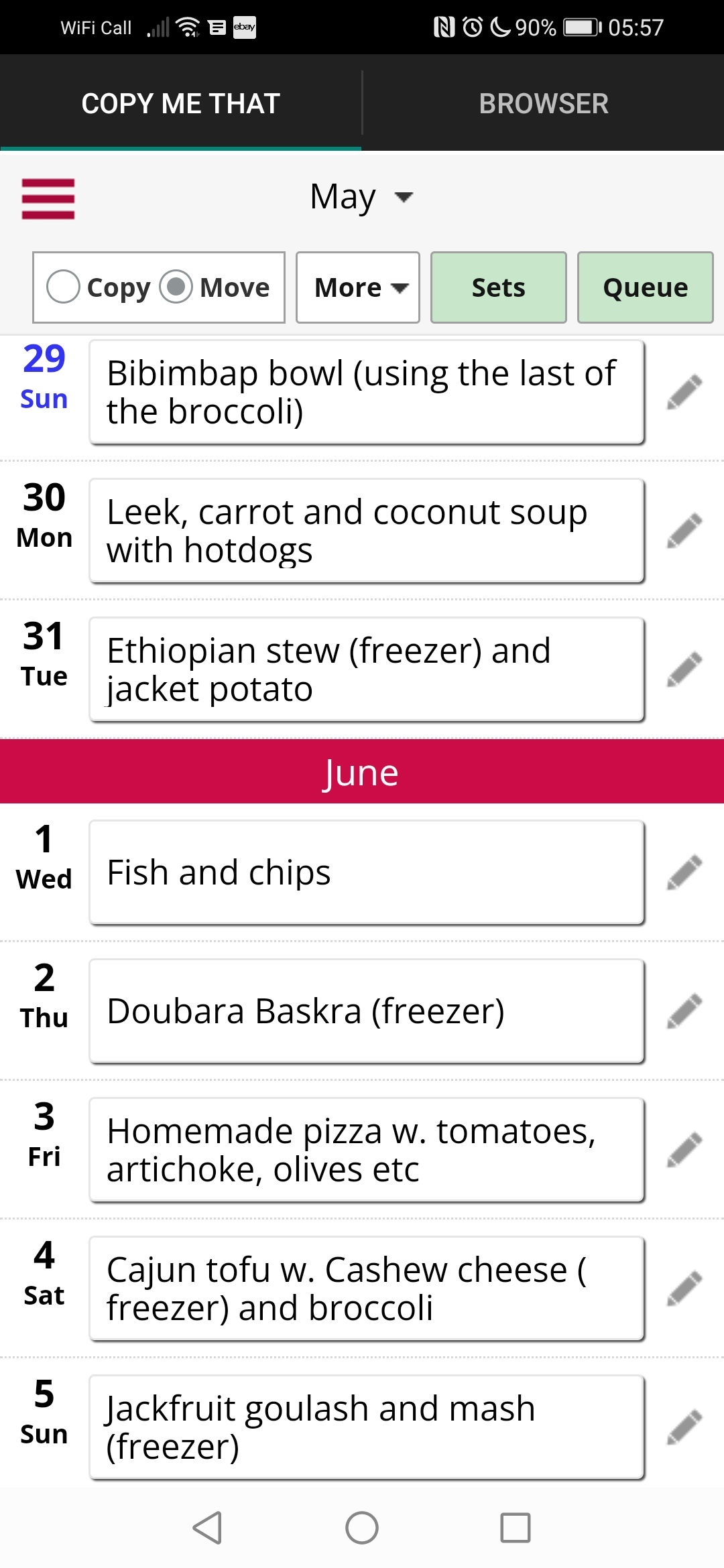Switch to the Browser tab
724x1568 pixels.
544,103
